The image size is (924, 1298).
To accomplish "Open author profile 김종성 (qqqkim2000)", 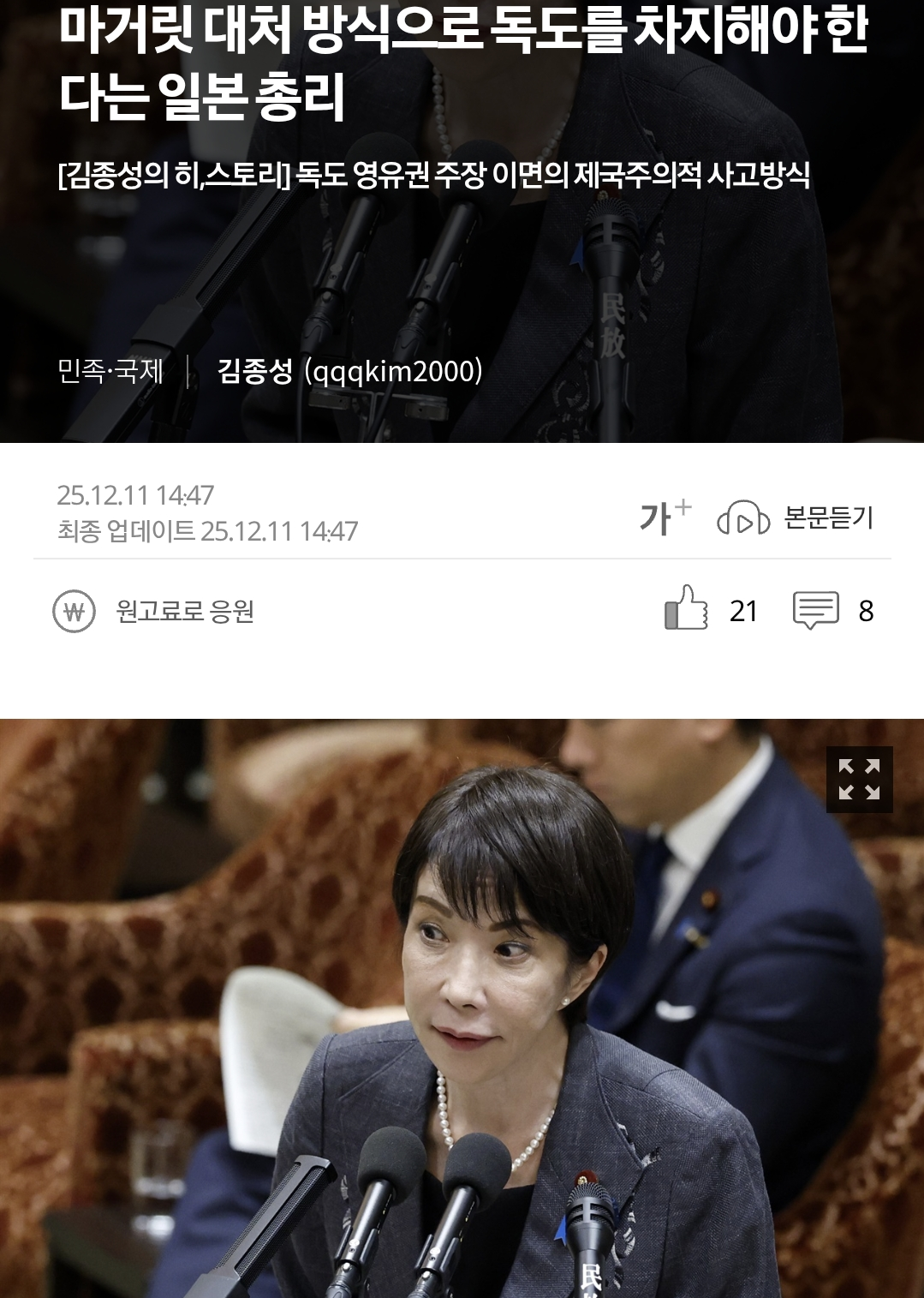I will pos(346,372).
